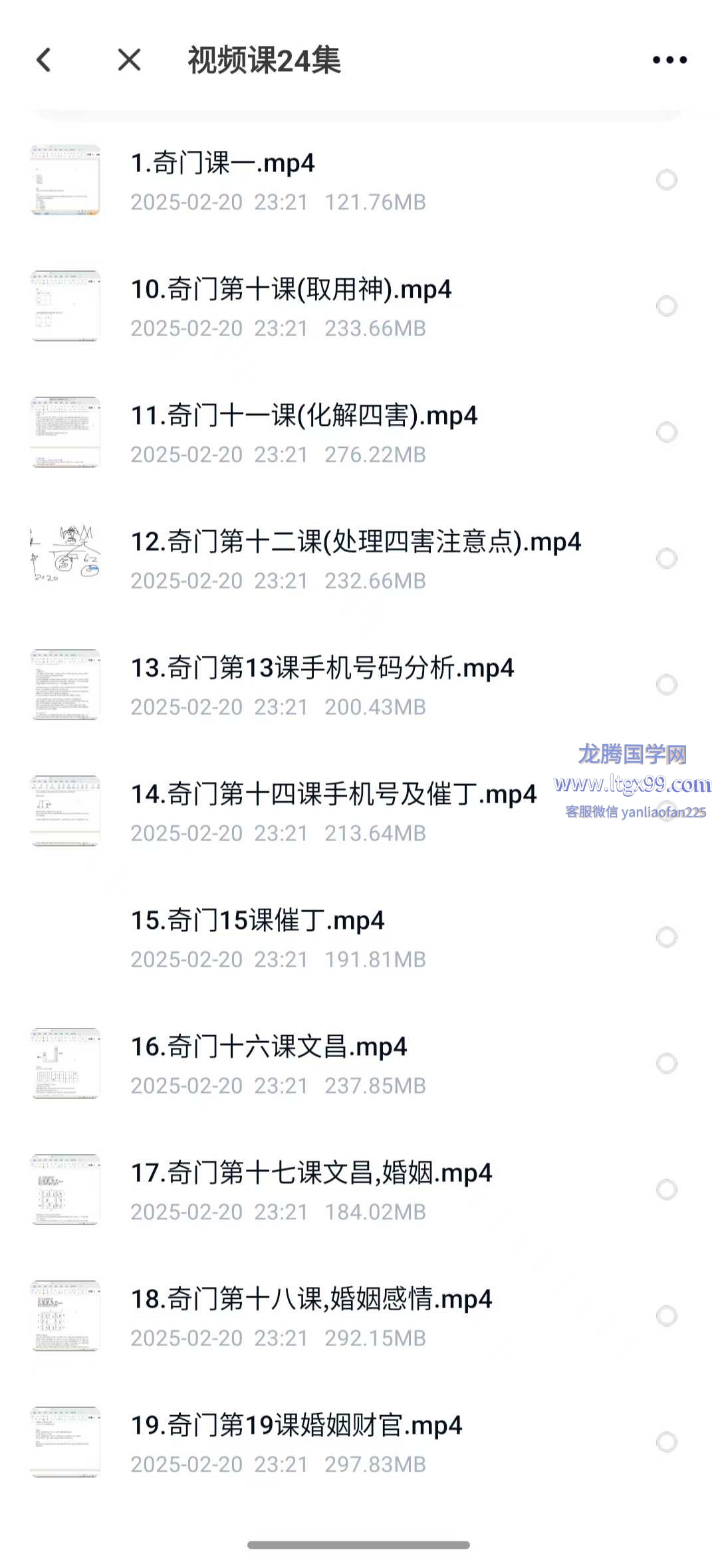
Task: Close the 视频课24集 page
Action: (129, 60)
